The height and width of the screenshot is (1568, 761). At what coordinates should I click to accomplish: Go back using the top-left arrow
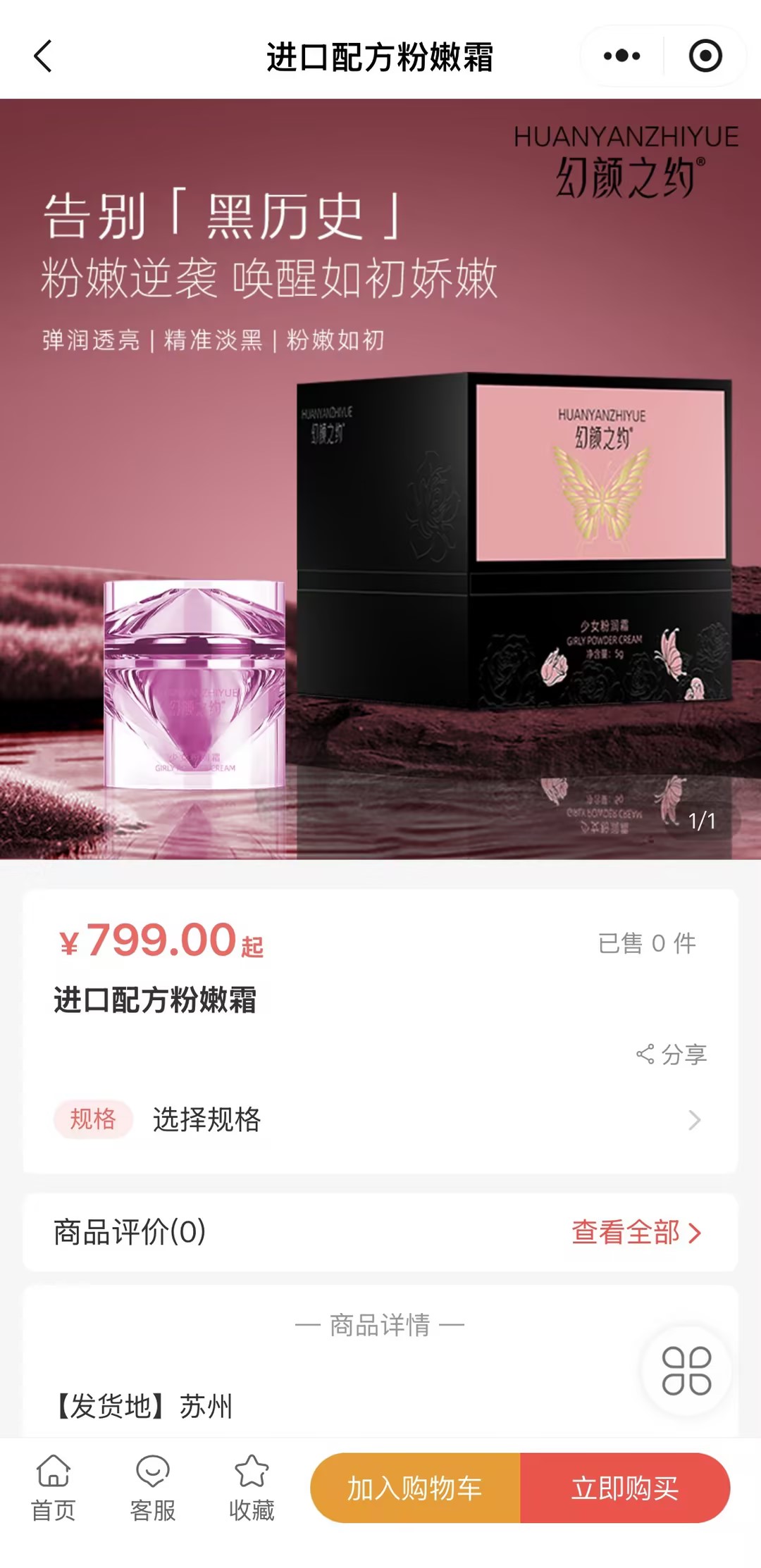[44, 56]
